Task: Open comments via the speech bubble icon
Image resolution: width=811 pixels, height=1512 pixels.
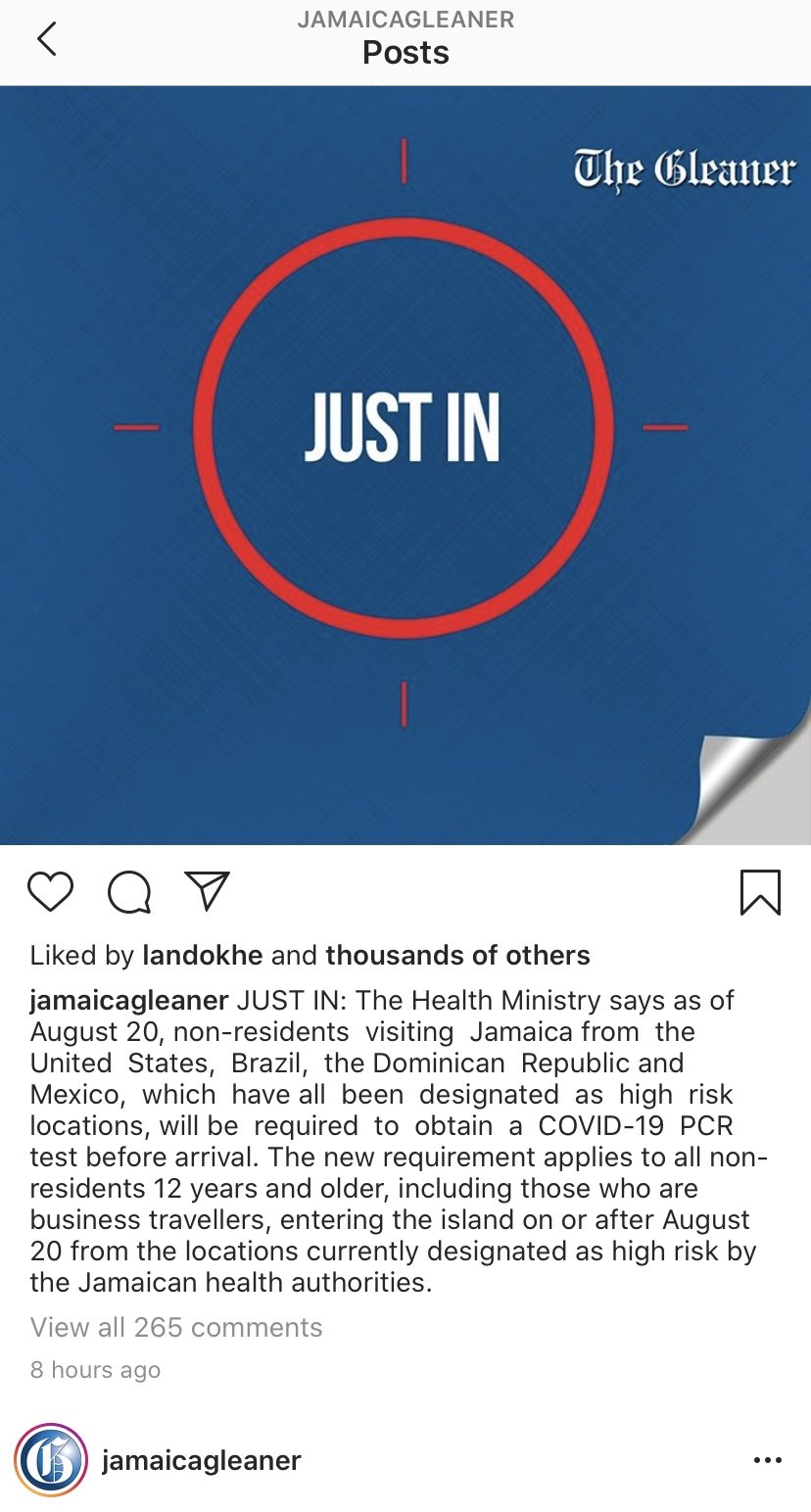Action: [129, 892]
